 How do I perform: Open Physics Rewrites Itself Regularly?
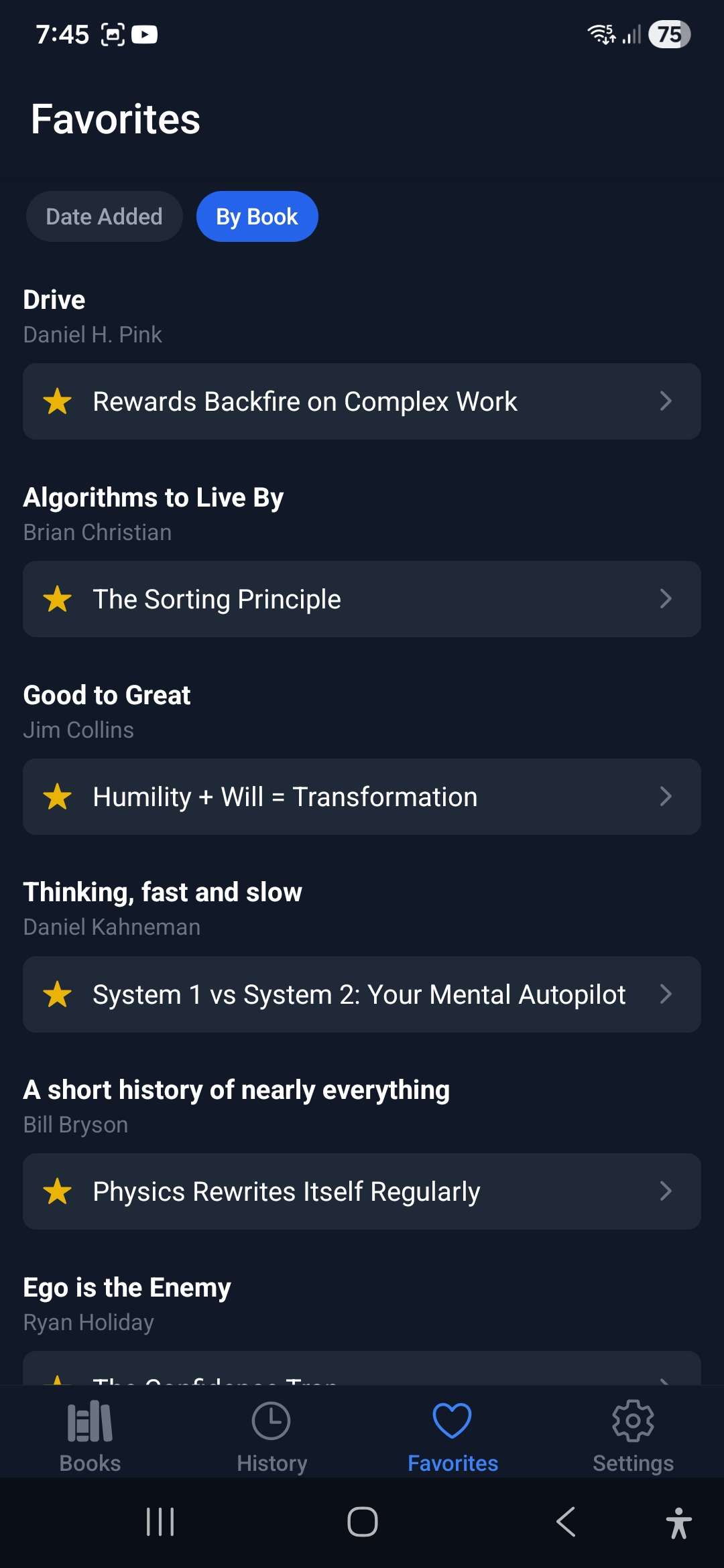pyautogui.click(x=362, y=1191)
